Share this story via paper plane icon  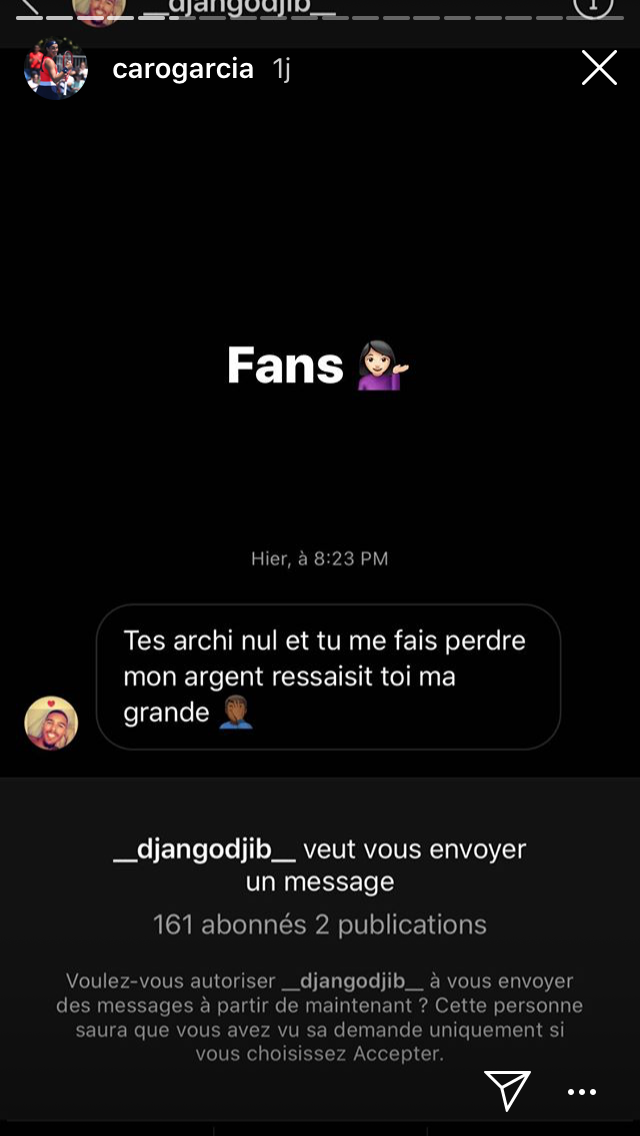[507, 1090]
